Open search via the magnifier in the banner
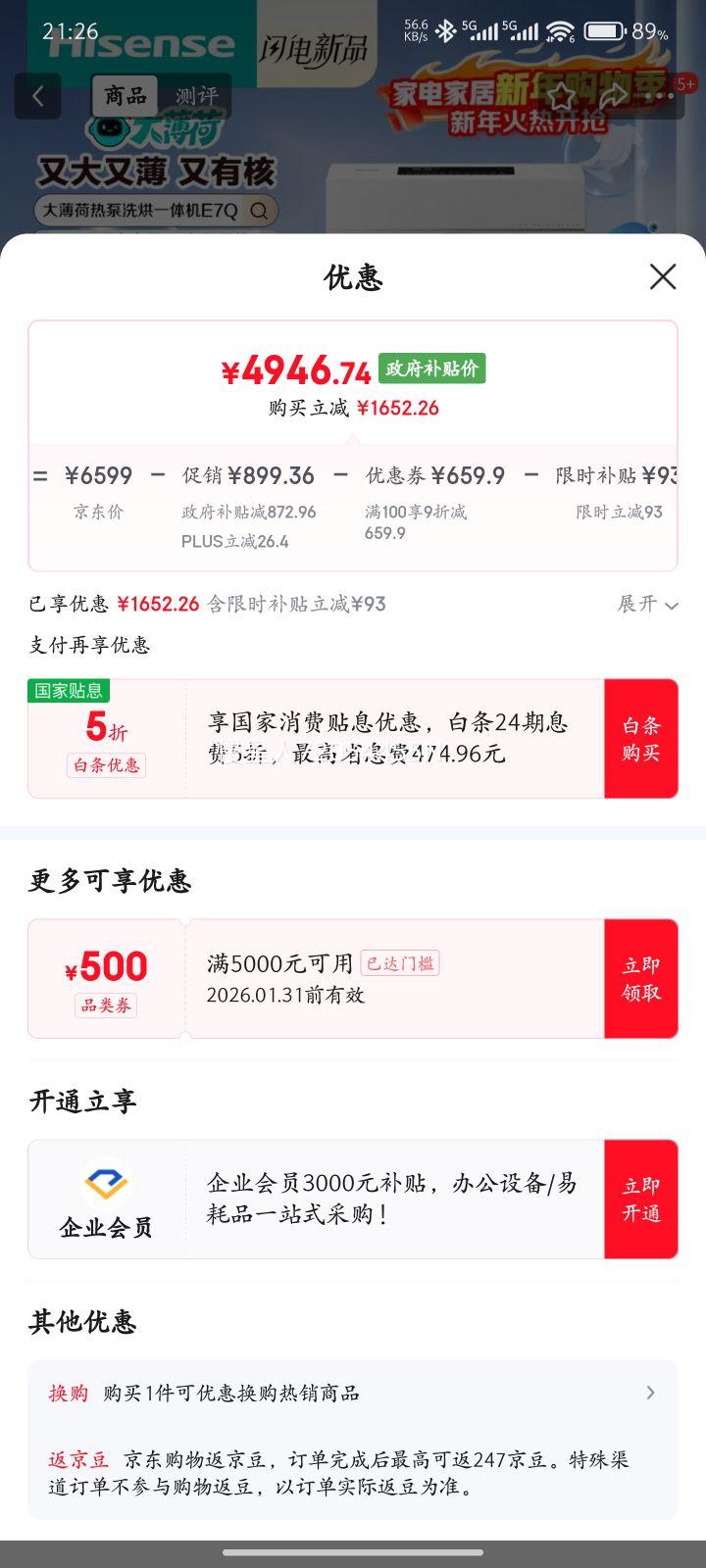Viewport: 706px width, 1568px height. coord(257,210)
